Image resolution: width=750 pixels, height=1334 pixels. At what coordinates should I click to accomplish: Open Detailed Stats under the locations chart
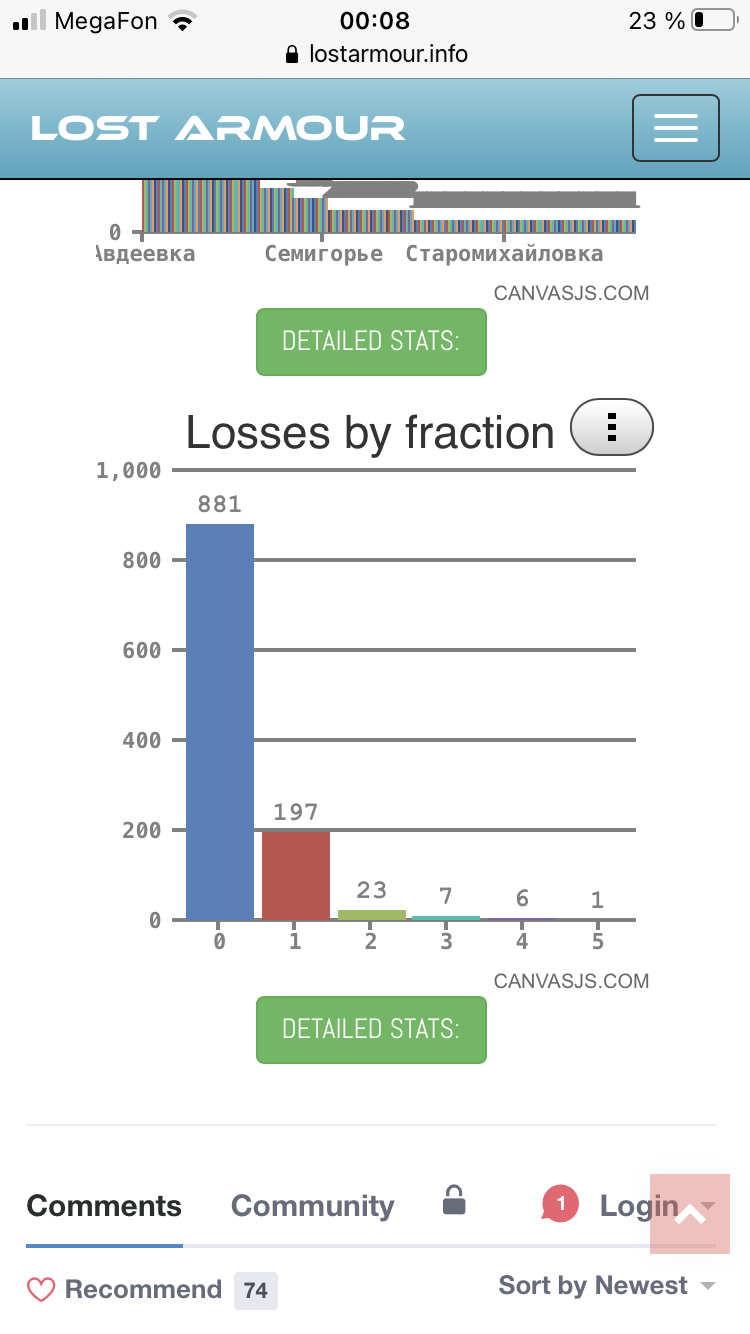(x=371, y=342)
